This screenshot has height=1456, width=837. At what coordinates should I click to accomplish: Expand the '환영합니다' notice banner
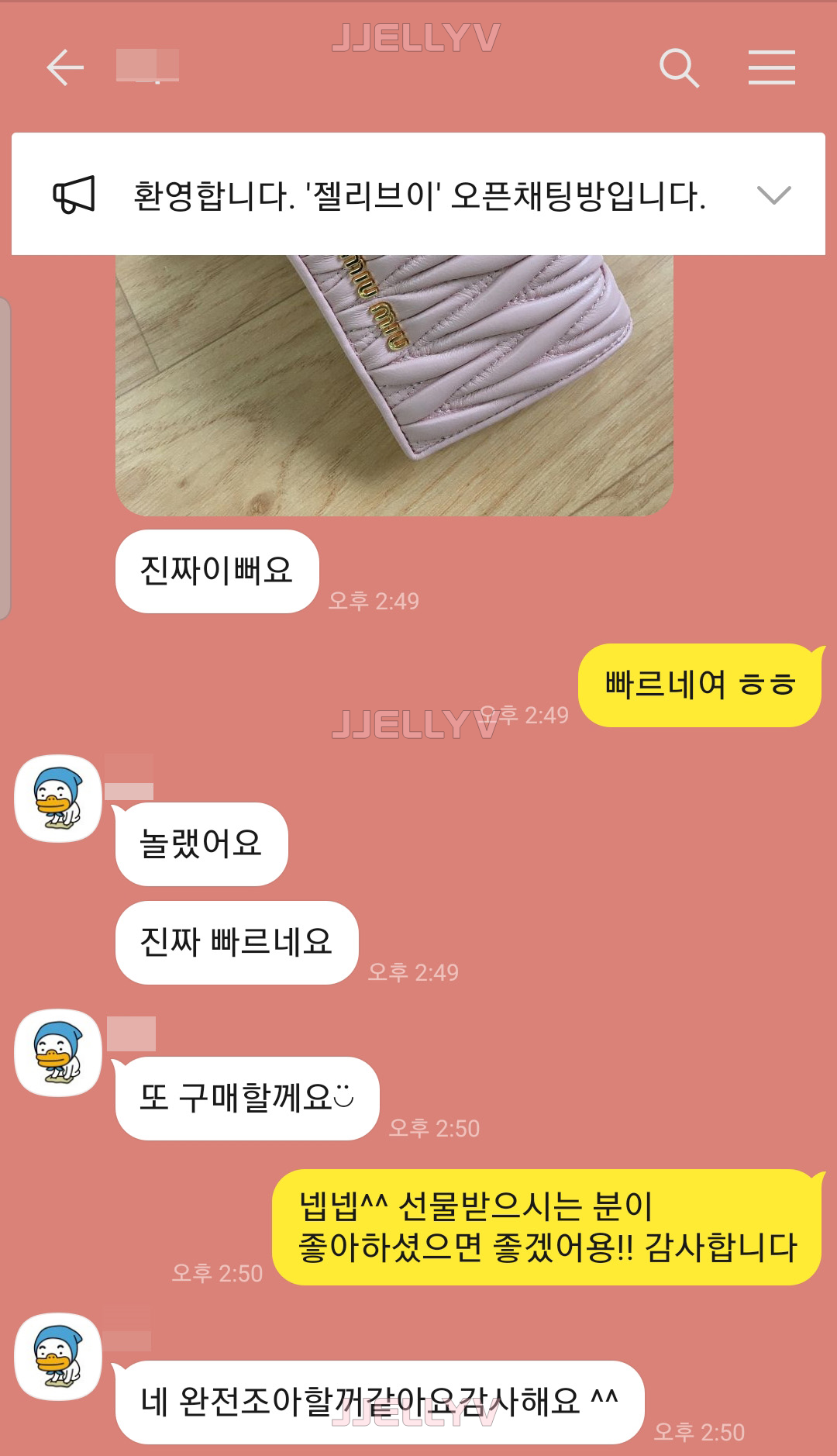[773, 195]
